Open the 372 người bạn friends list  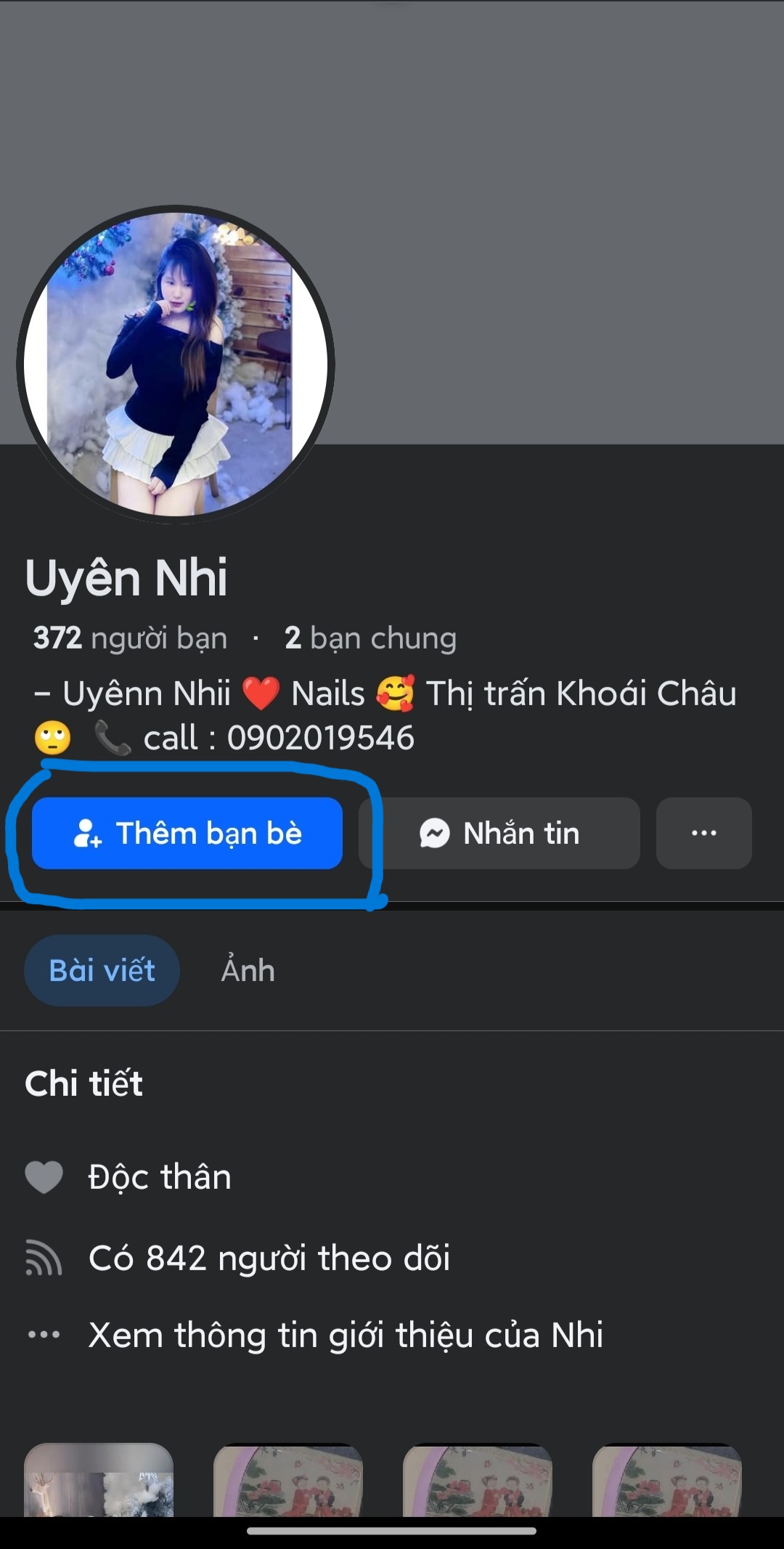click(131, 638)
